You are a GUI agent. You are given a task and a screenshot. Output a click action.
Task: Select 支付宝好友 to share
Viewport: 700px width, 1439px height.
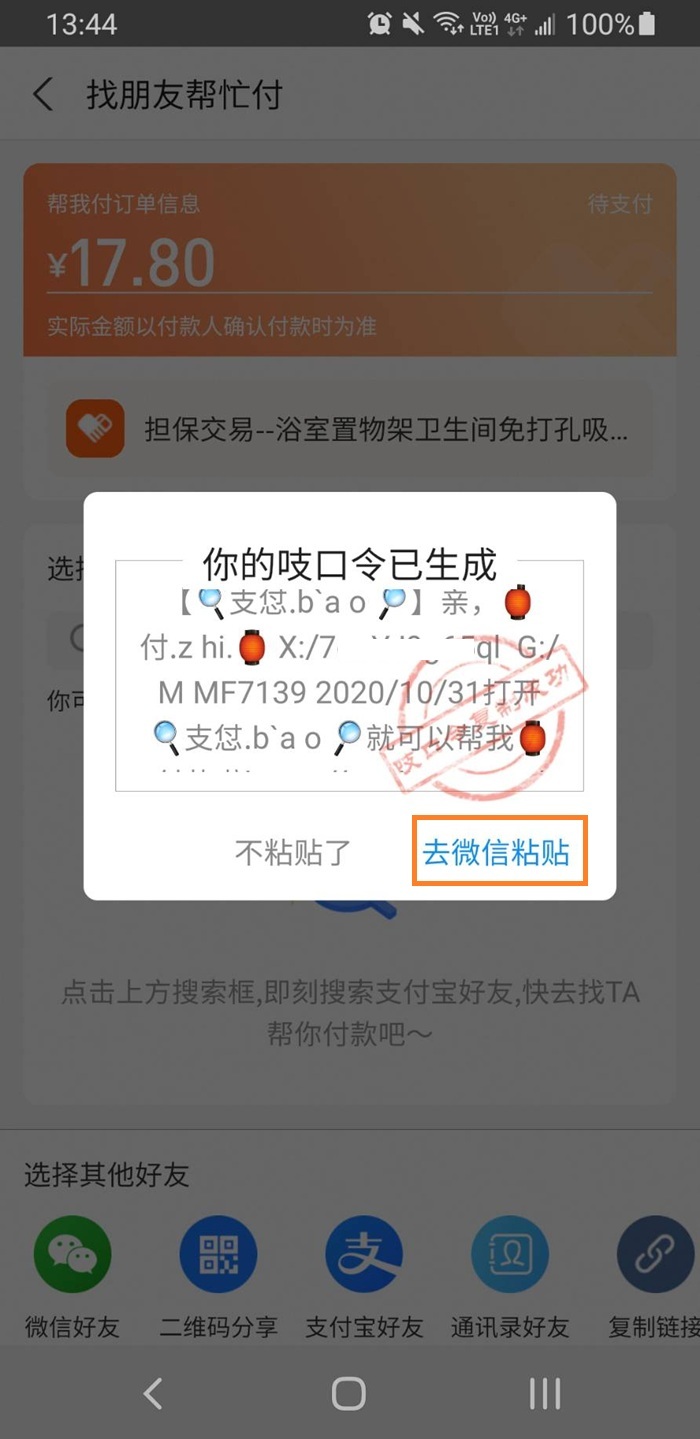(x=364, y=1255)
